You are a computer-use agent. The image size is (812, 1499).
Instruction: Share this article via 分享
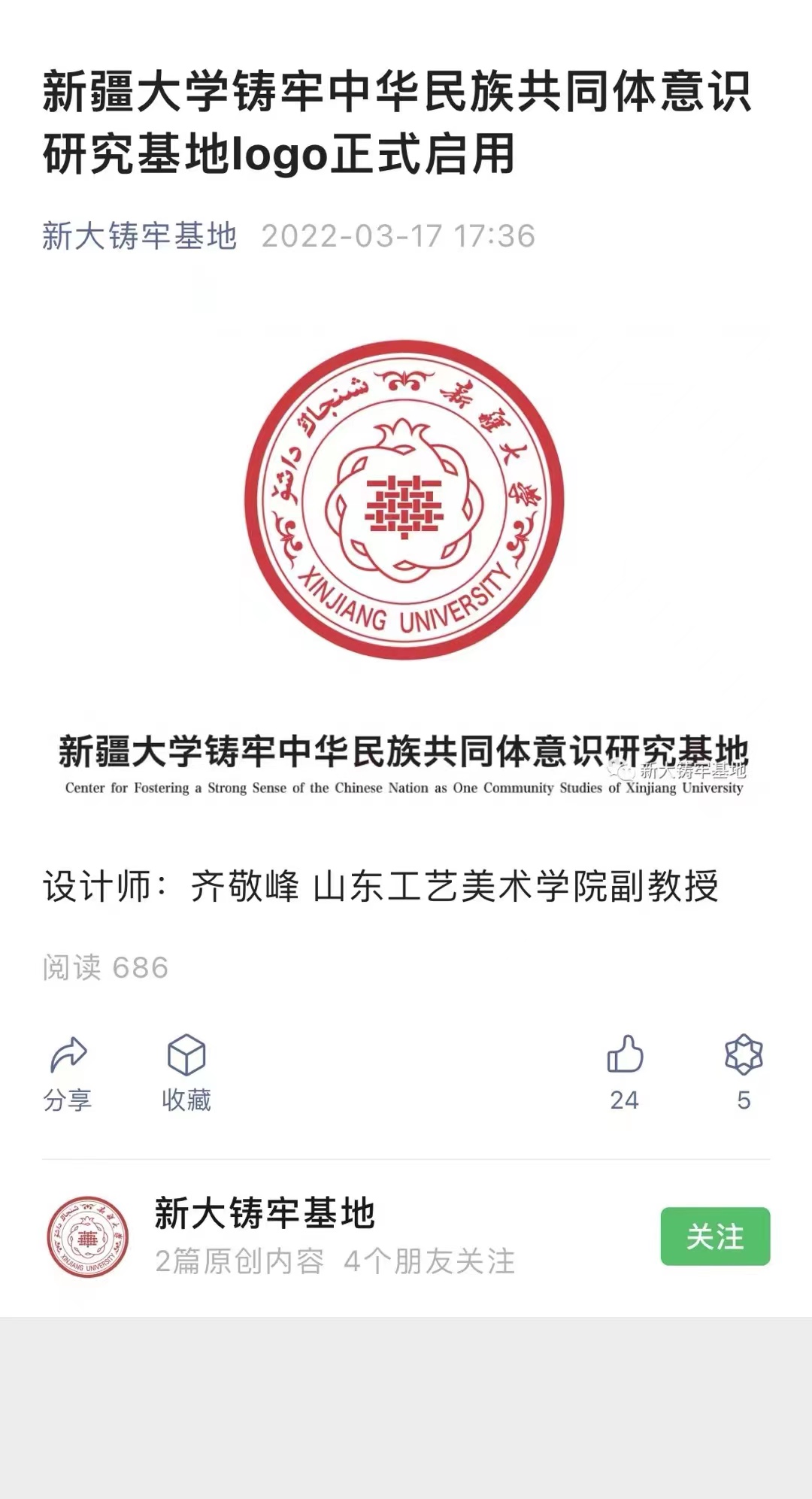pos(68,1071)
